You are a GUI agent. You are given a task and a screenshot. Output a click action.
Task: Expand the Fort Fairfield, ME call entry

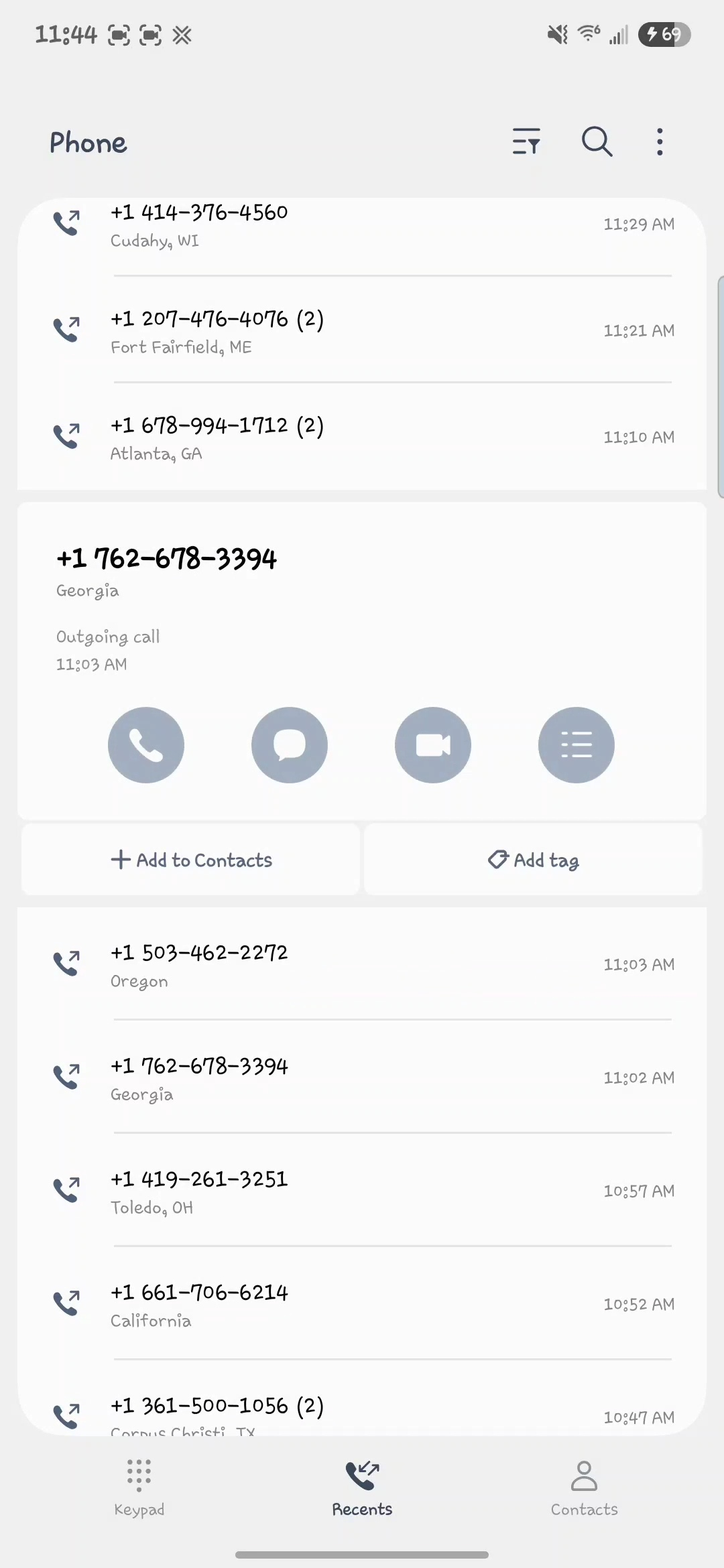click(362, 331)
